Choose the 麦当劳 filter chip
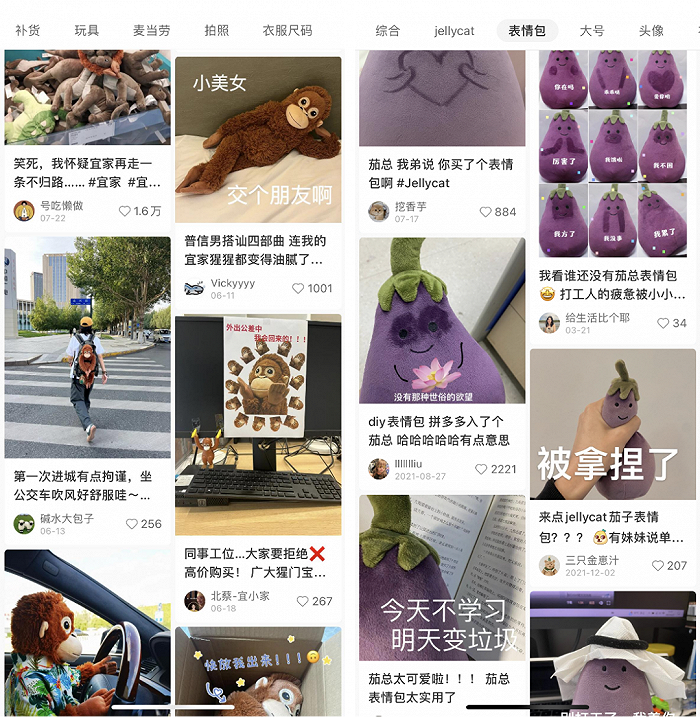 point(151,31)
